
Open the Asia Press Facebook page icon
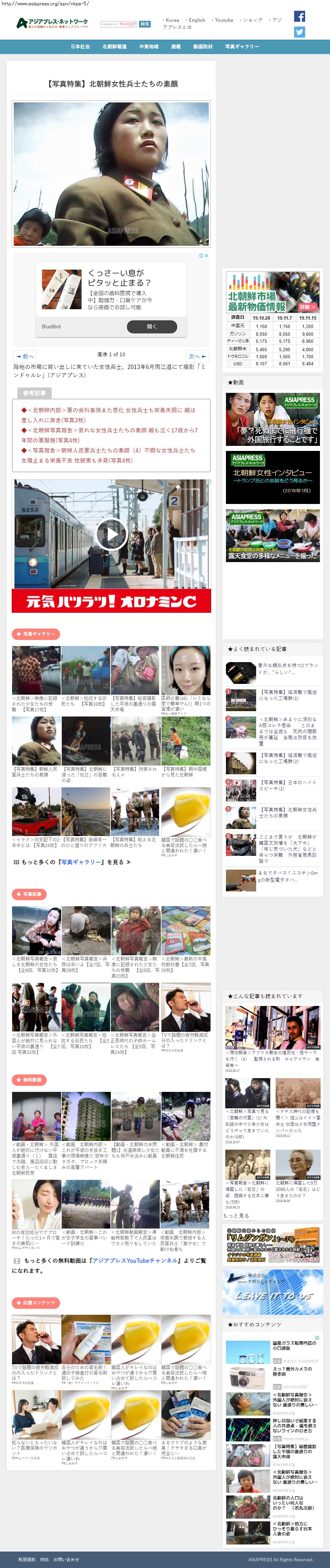[299, 16]
